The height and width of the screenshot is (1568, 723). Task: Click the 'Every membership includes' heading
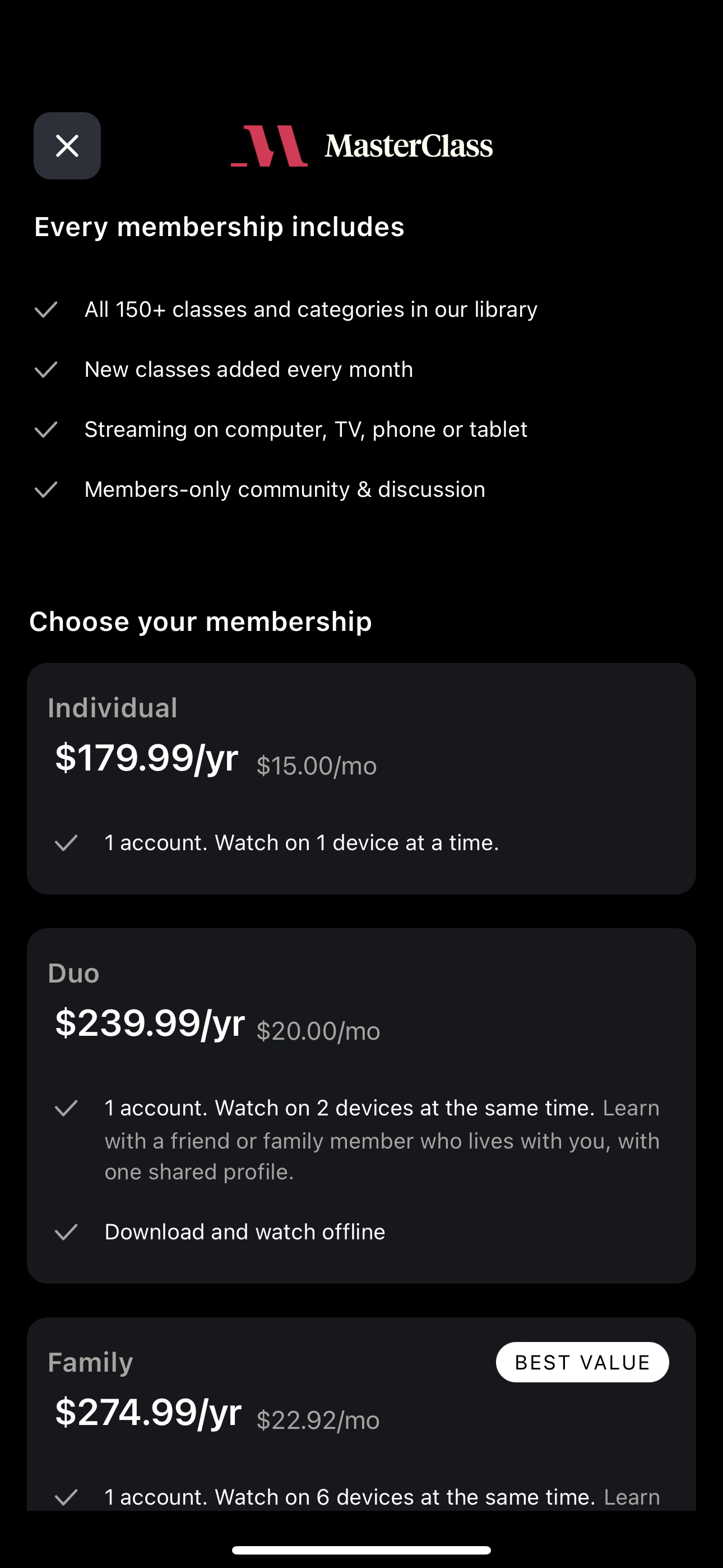point(219,227)
